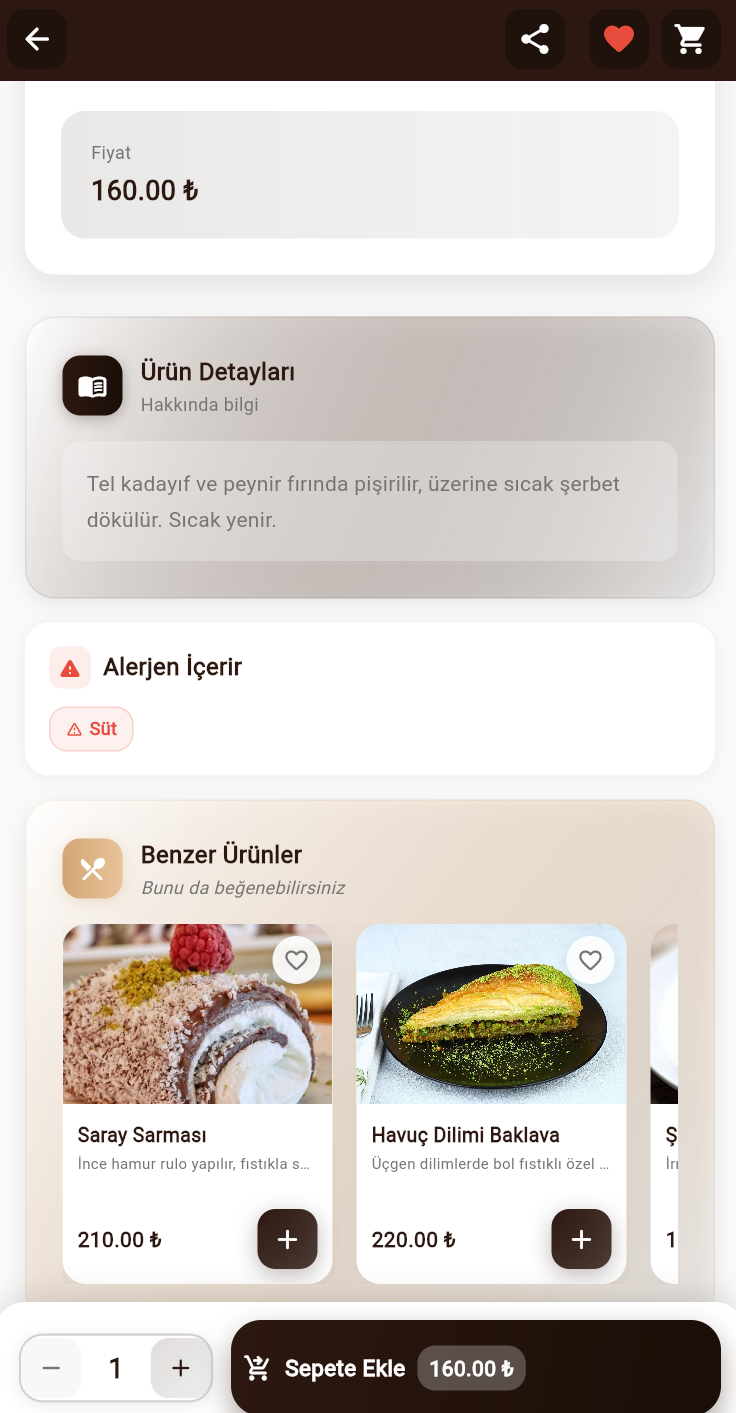
Task: Add Saray Sarması using its plus button
Action: 287,1239
